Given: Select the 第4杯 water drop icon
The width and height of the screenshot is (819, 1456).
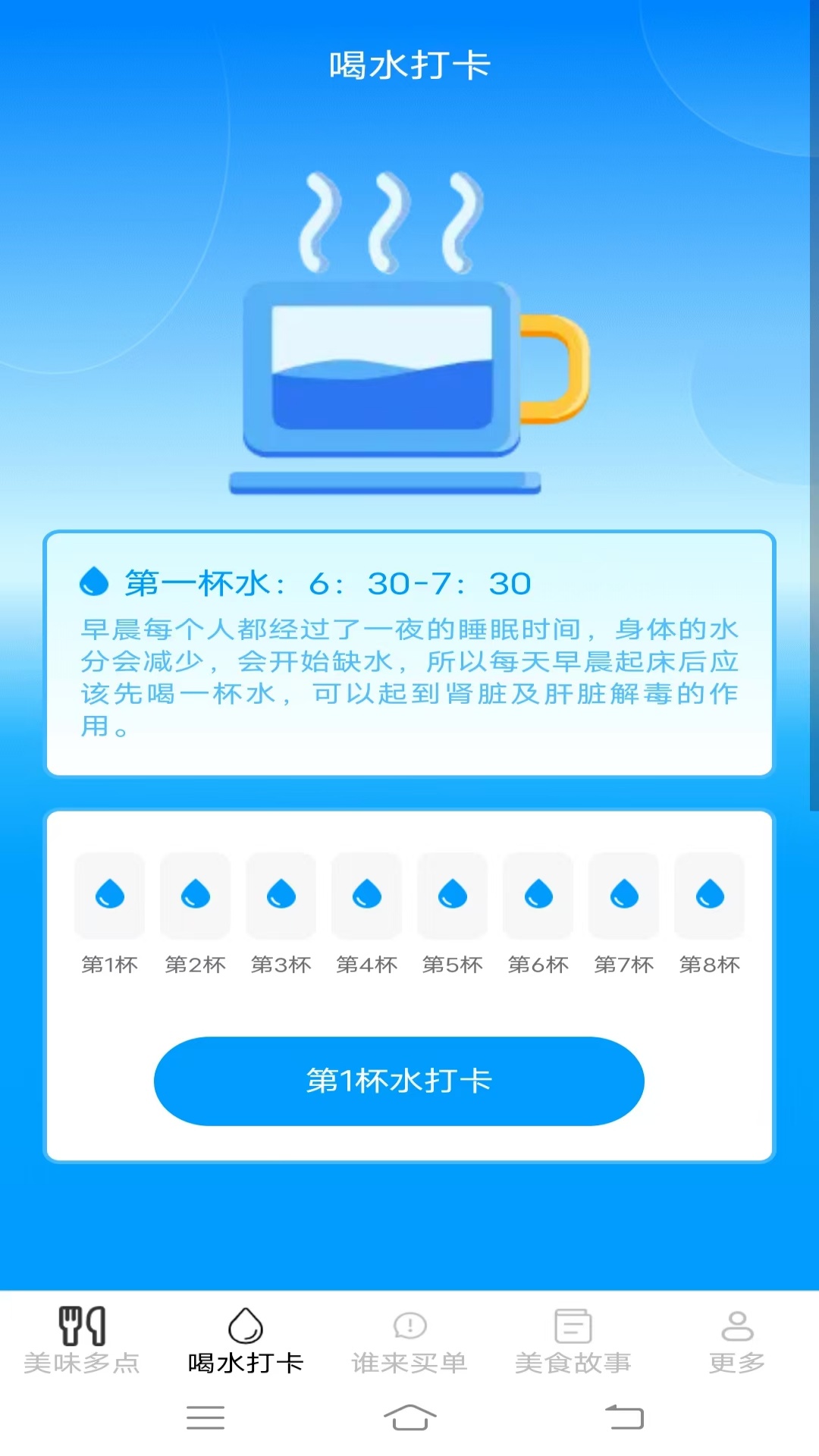Looking at the screenshot, I should click(366, 895).
